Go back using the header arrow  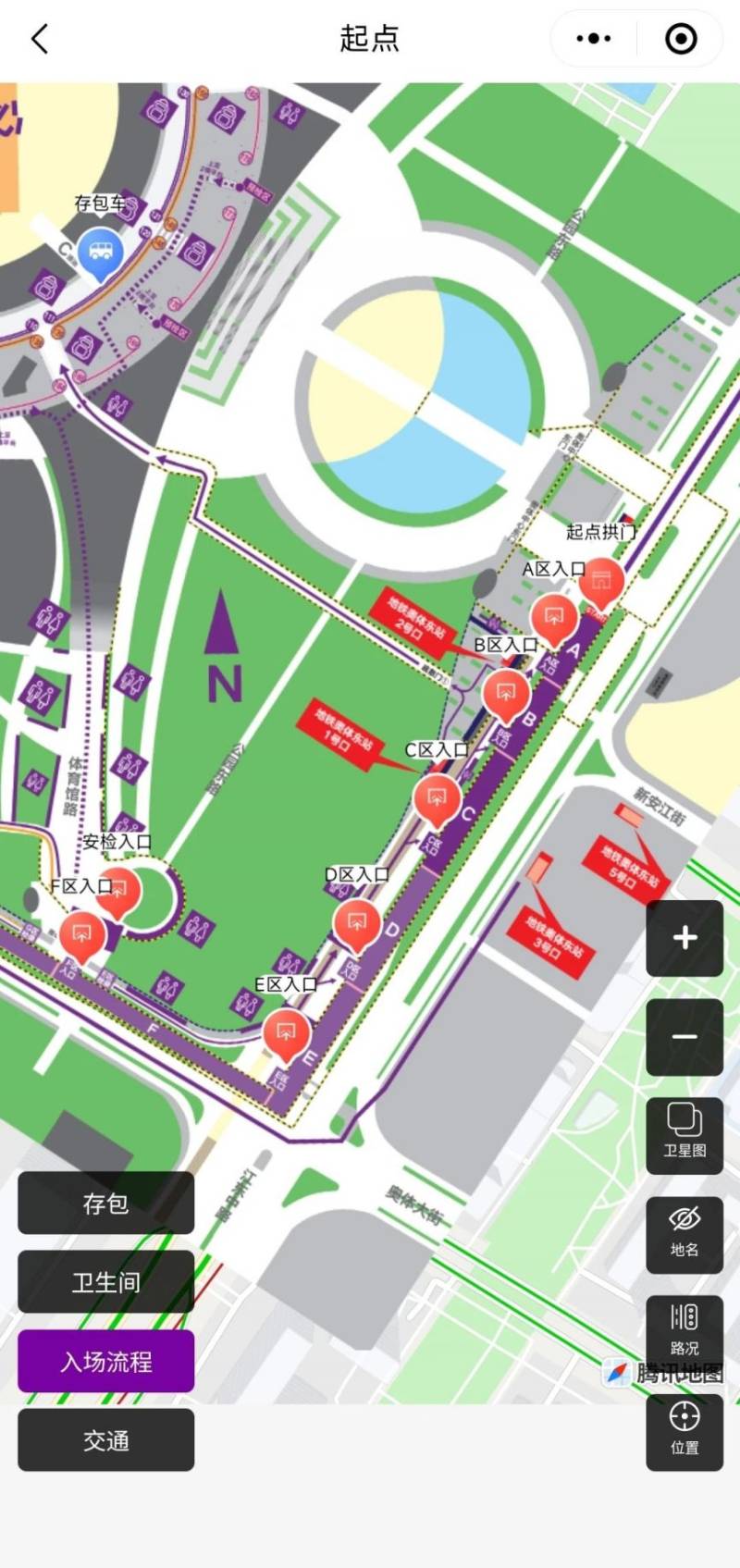pos(40,39)
